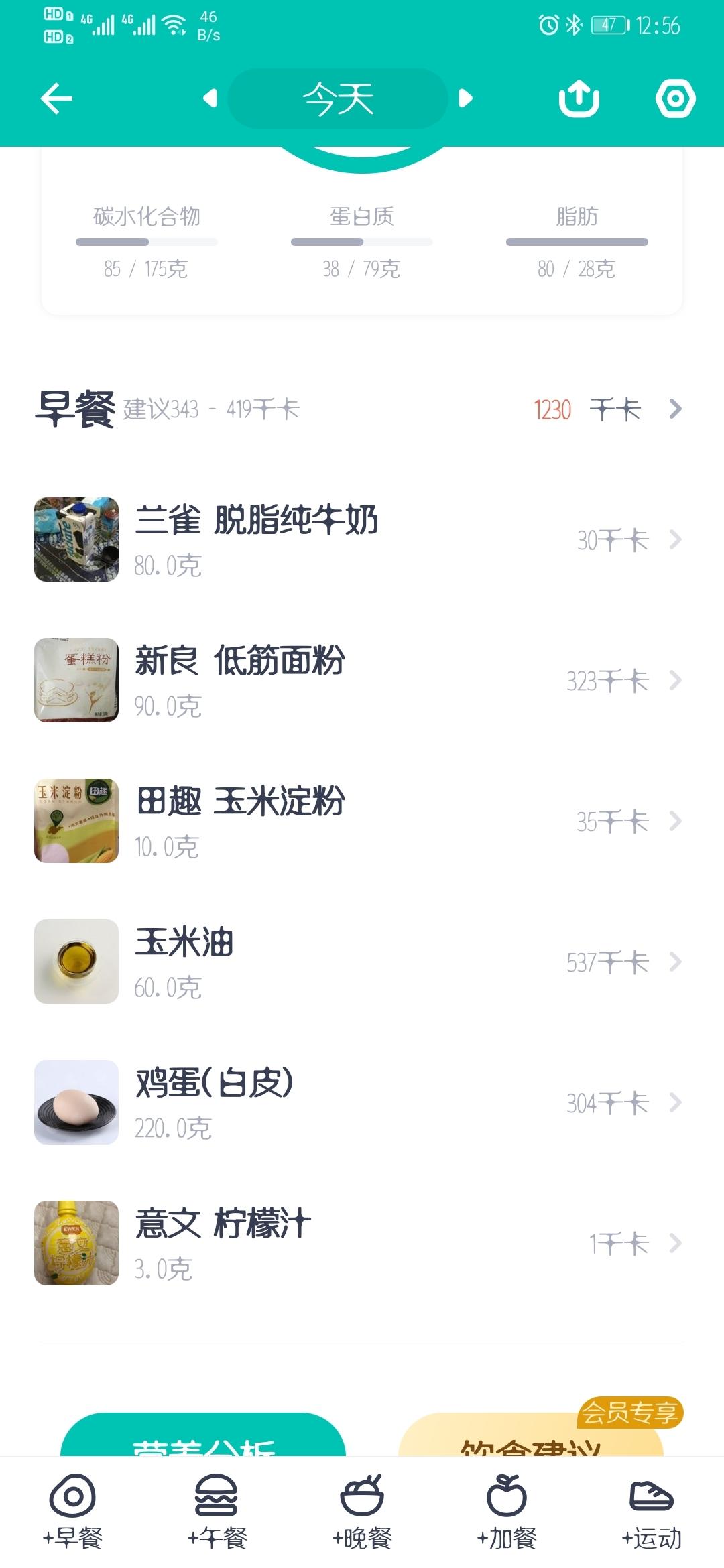
Task: Open the 新良 低筋面粉 entry
Action: point(362,680)
